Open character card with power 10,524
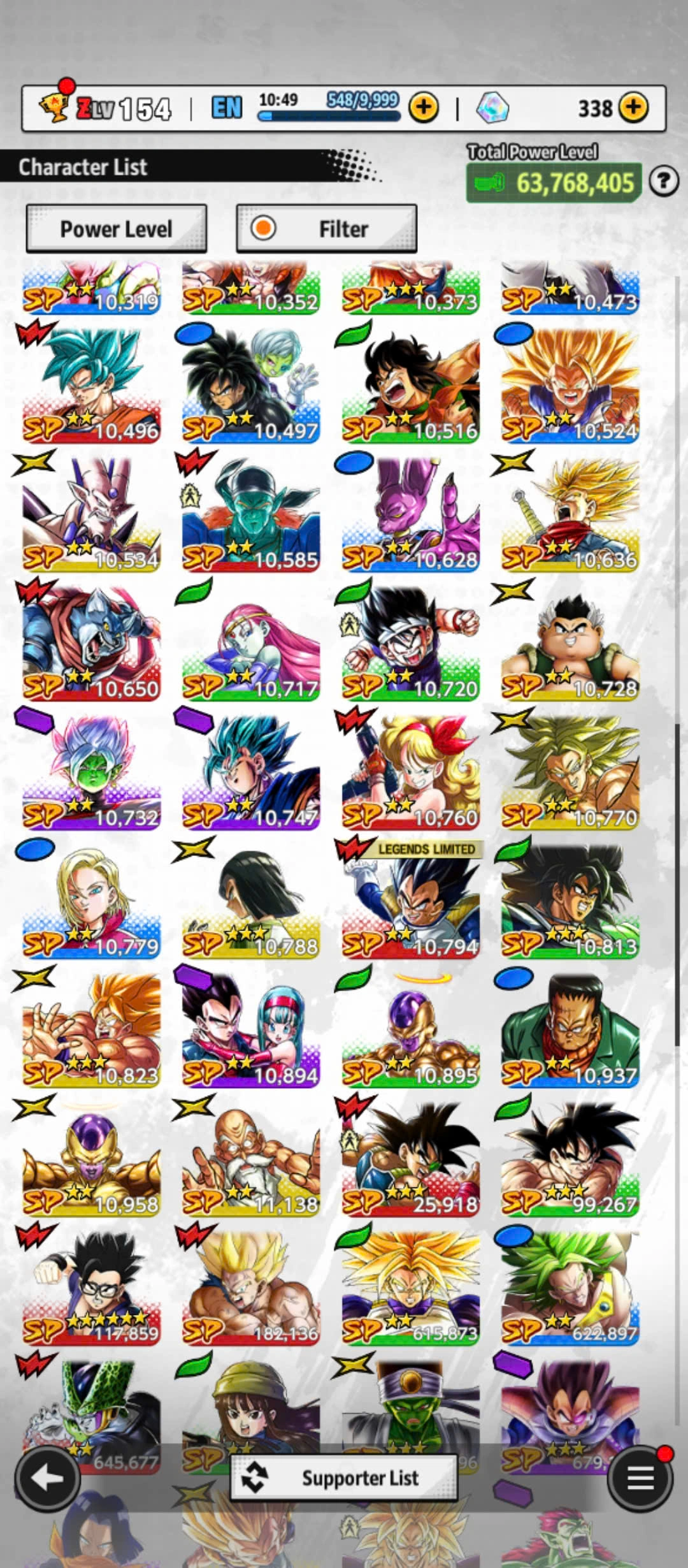The width and height of the screenshot is (688, 1568). (x=570, y=386)
